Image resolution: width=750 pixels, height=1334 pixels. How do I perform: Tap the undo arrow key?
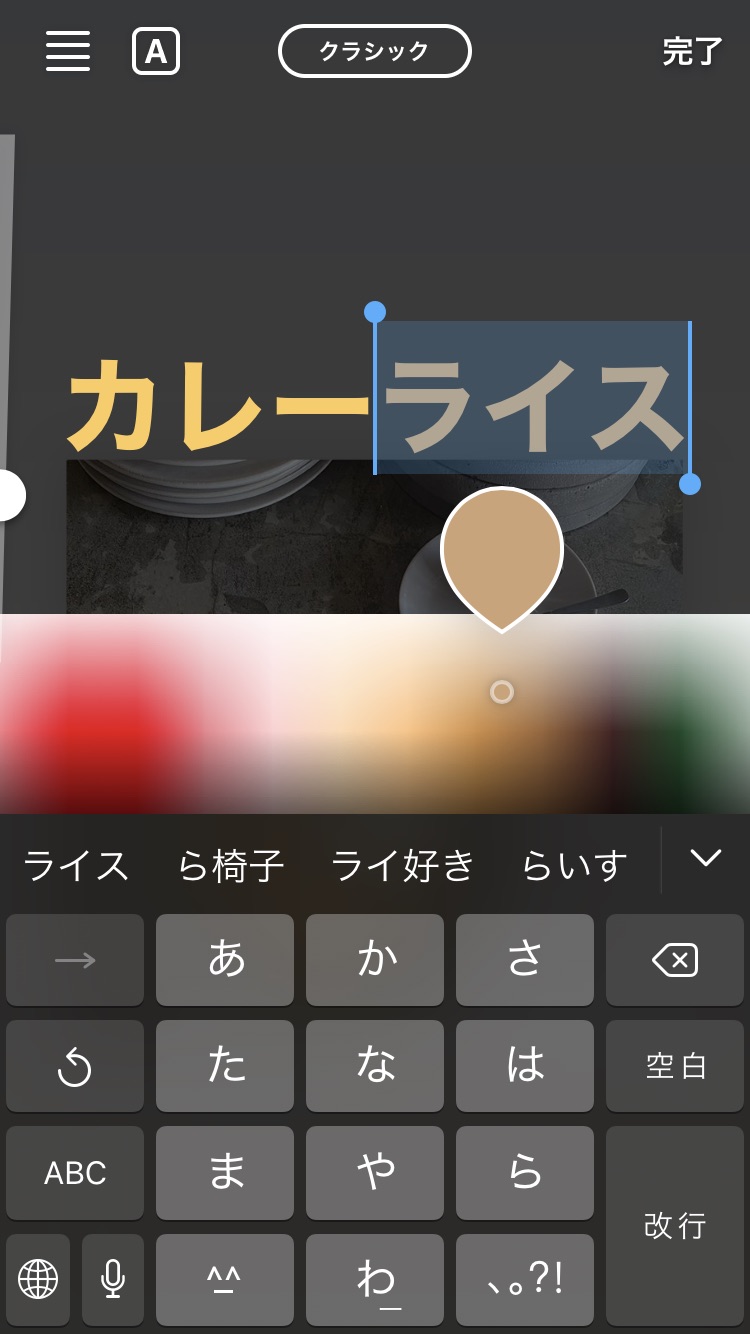tap(75, 1066)
